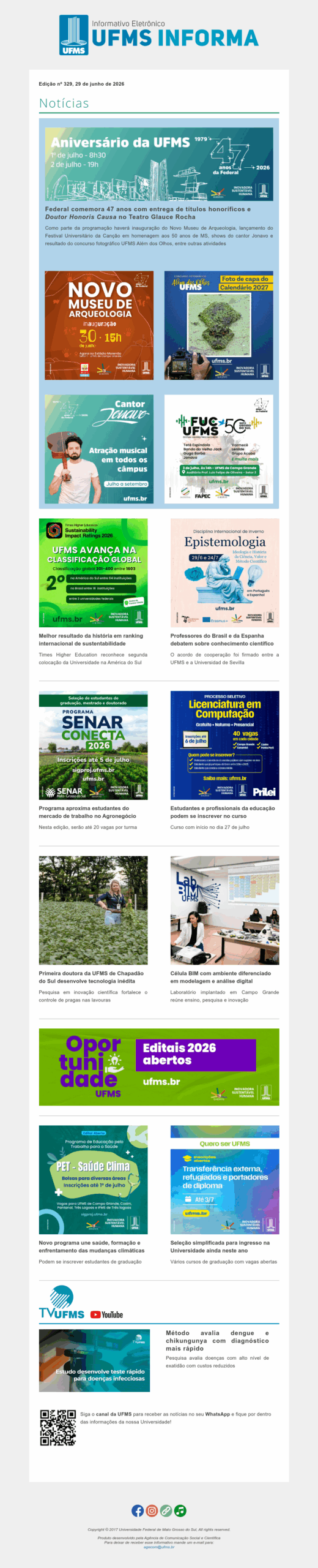Image resolution: width=318 pixels, height=1568 pixels.
Task: Open the Chapadão do Sul doctor story
Action: pos(93,910)
